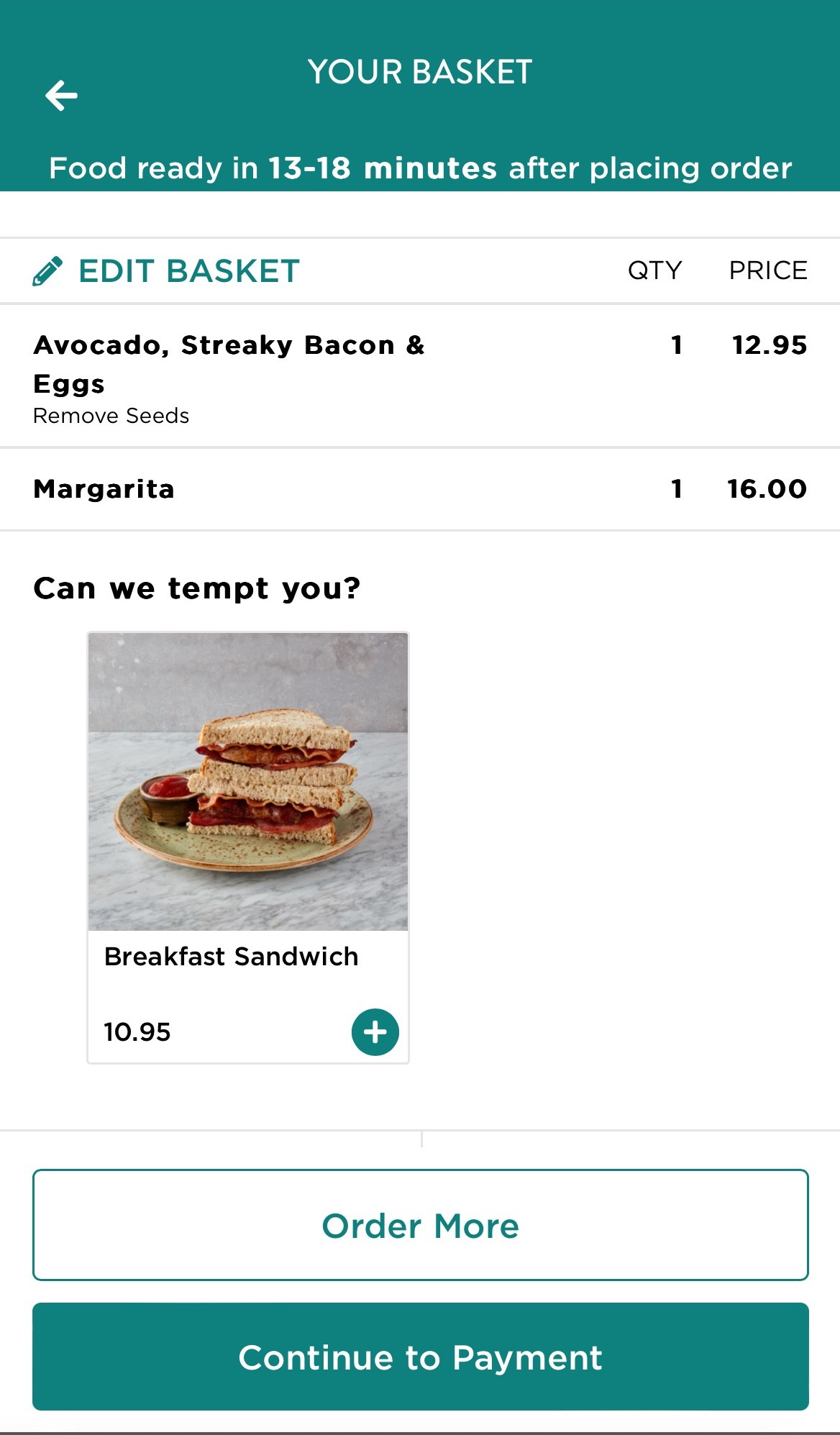
Task: Tap Order More
Action: point(420,1226)
